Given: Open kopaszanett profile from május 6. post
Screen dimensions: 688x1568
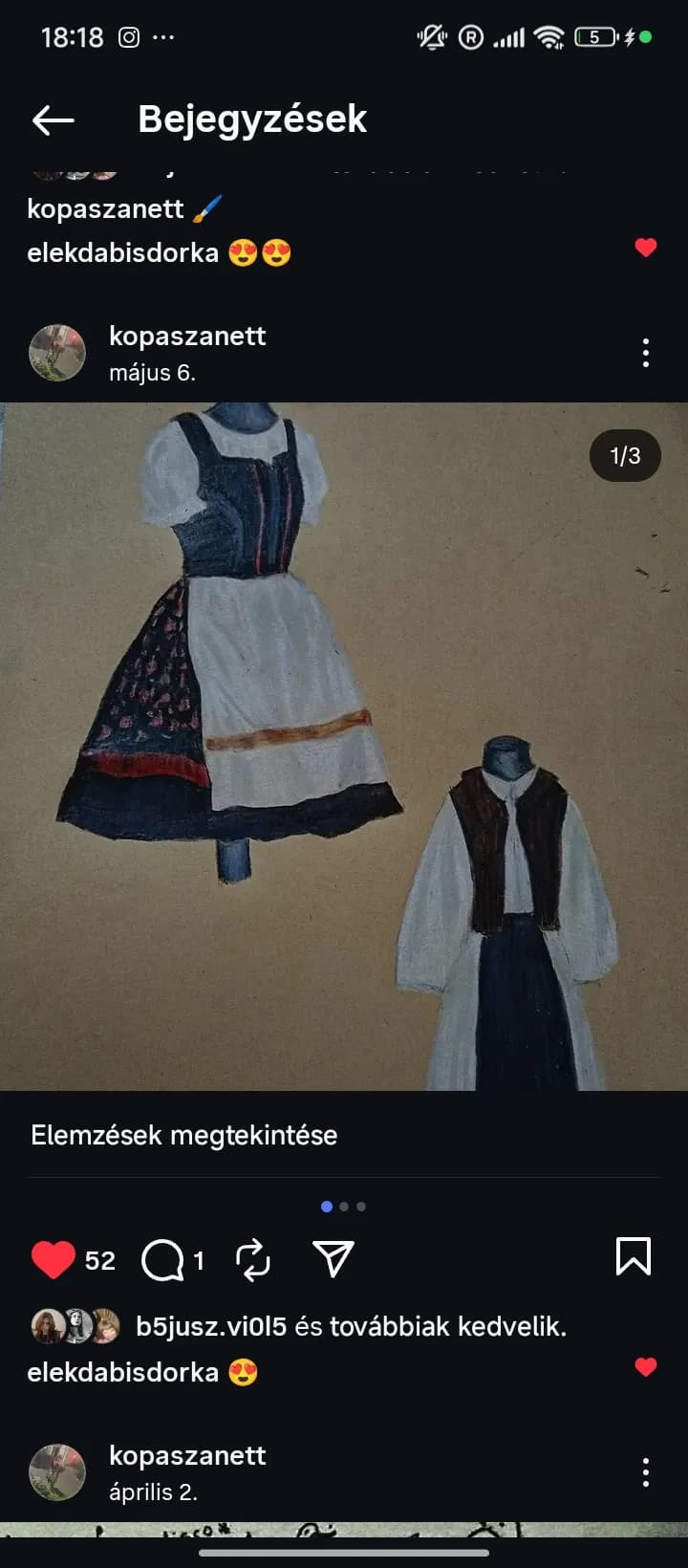Looking at the screenshot, I should click(187, 337).
